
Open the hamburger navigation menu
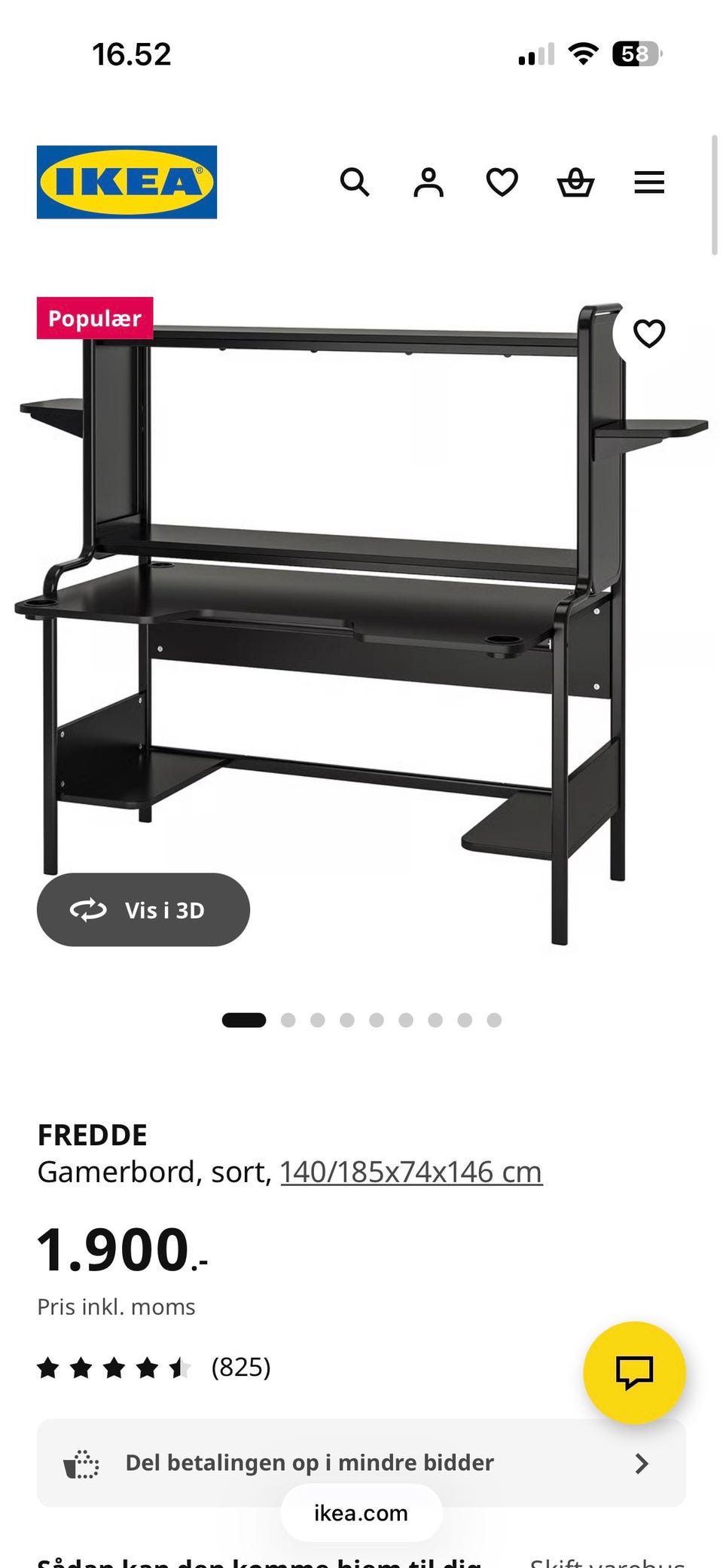(x=648, y=182)
